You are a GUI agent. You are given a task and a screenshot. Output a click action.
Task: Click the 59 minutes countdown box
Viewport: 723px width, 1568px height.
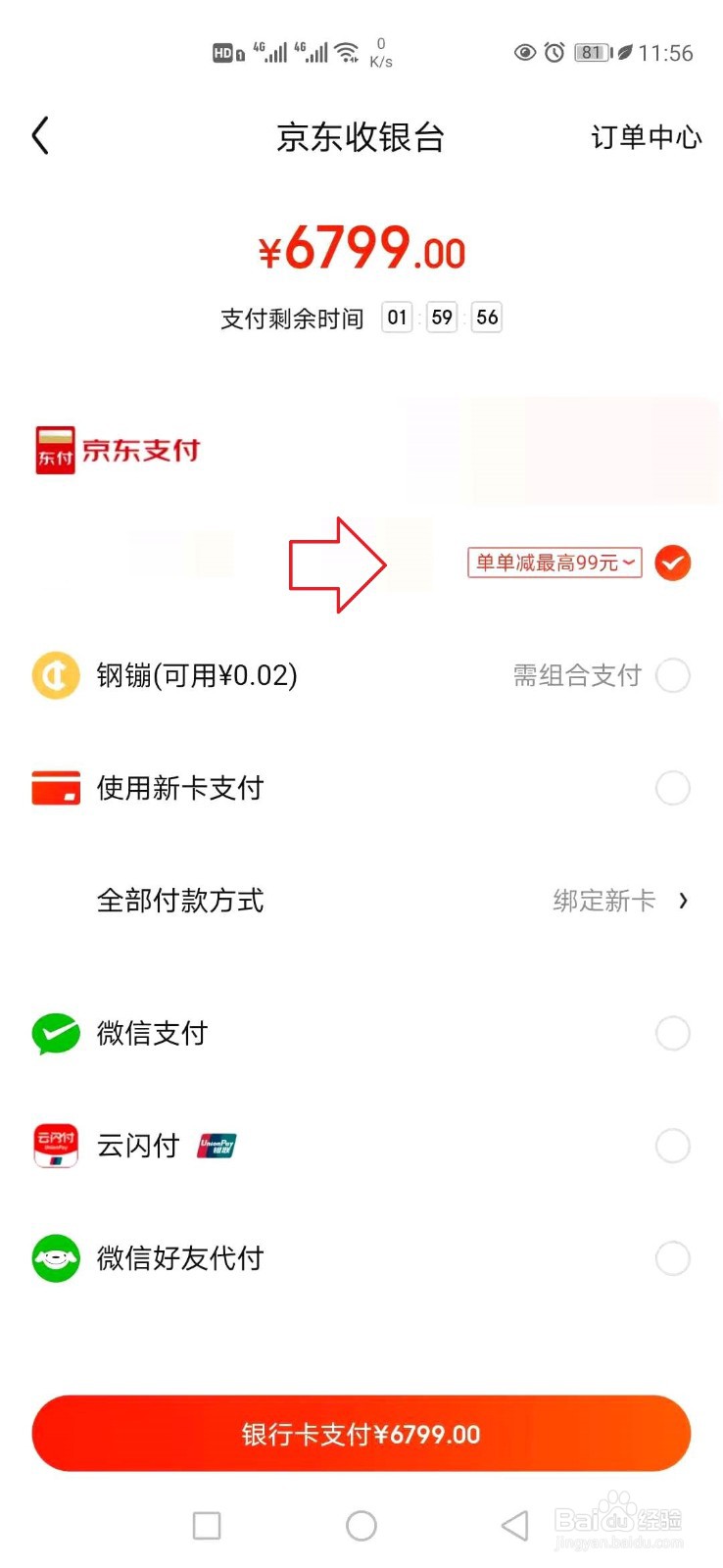point(441,318)
